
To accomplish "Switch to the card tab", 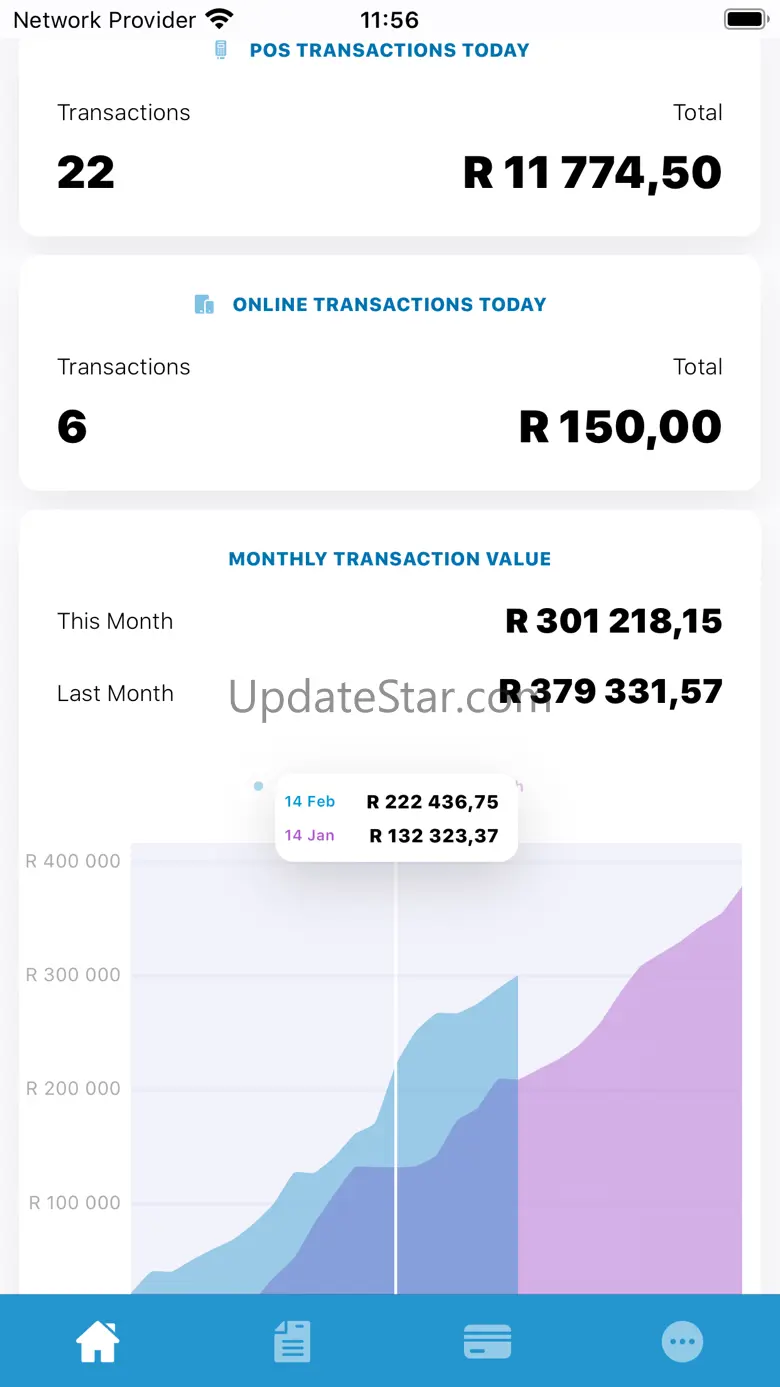I will pyautogui.click(x=488, y=1341).
